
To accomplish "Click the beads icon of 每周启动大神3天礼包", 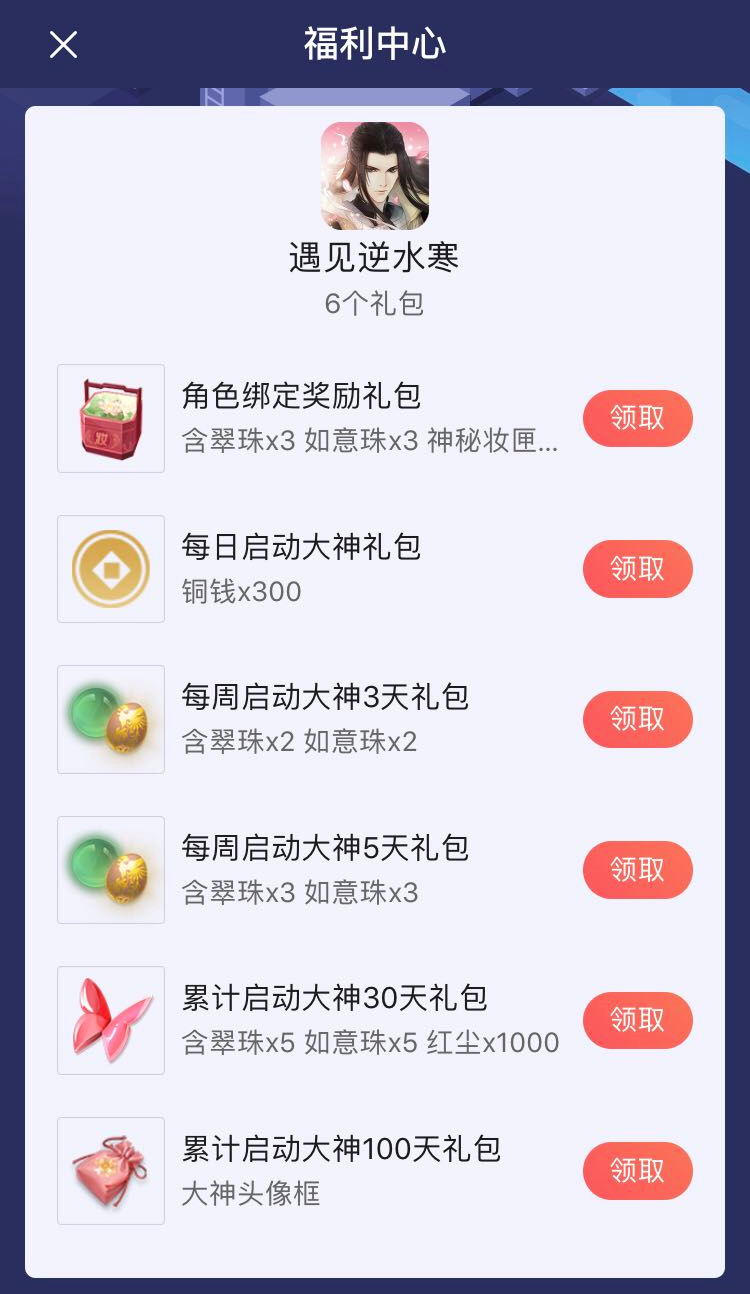I will (x=110, y=718).
